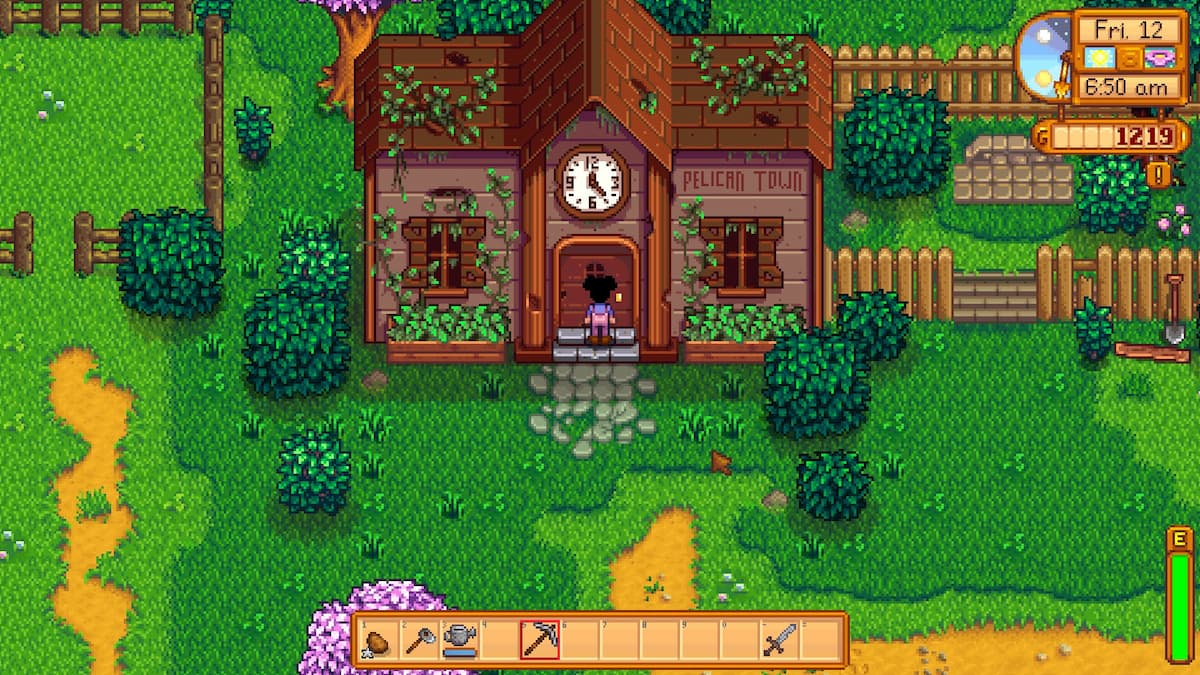Select the seeds in toolbar slot 1
Image resolution: width=1200 pixels, height=675 pixels.
[379, 639]
